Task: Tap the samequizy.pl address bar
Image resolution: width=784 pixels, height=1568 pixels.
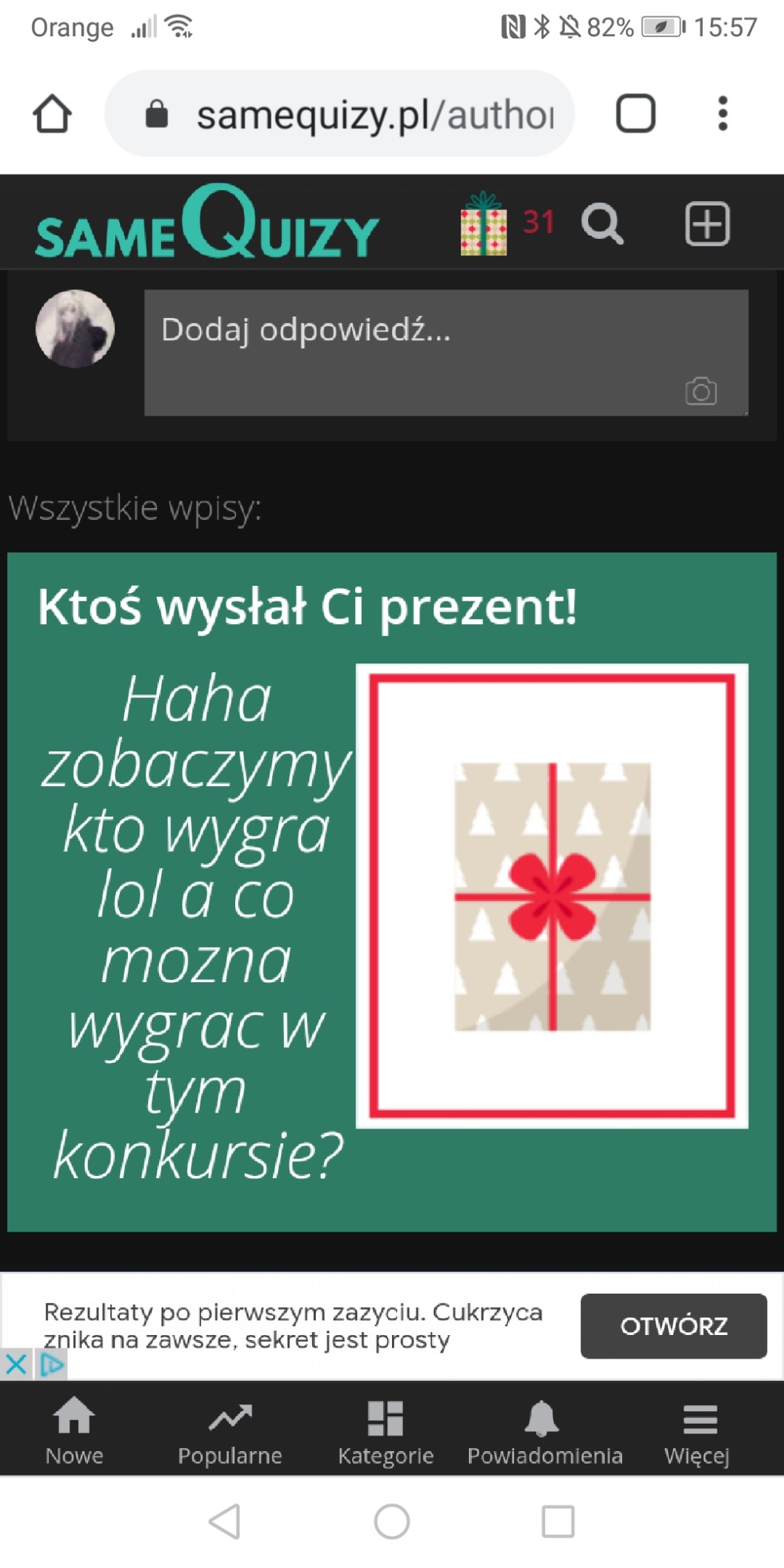Action: (x=339, y=114)
